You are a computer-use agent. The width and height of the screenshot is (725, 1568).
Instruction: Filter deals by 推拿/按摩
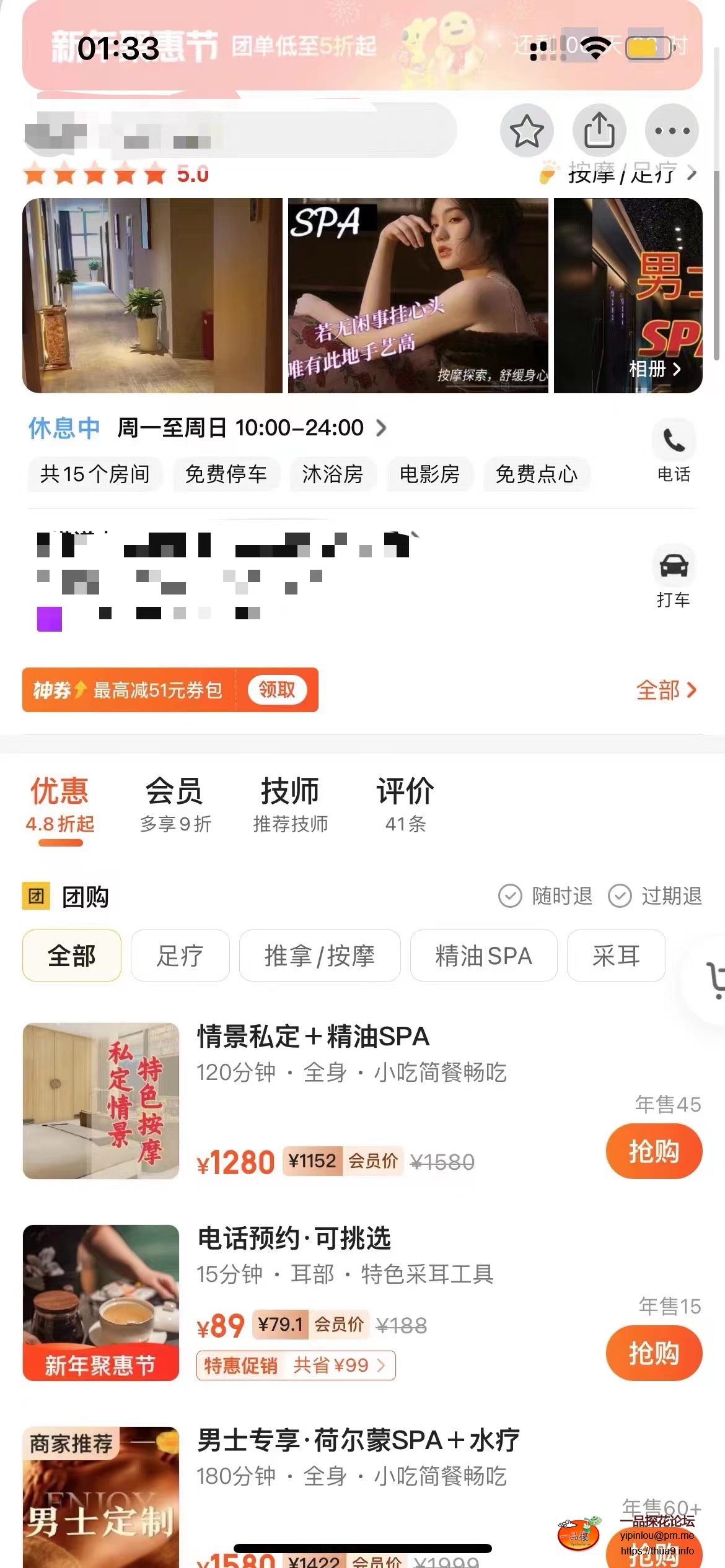point(320,956)
